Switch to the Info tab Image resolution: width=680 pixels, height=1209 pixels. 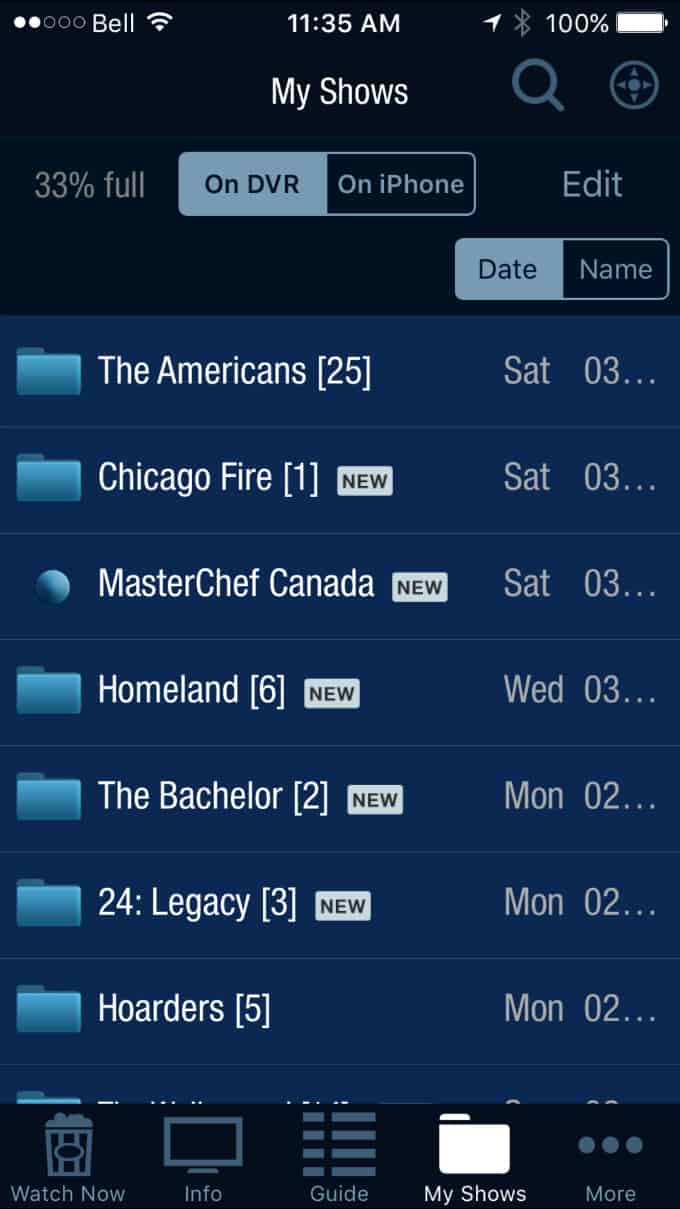click(203, 1158)
